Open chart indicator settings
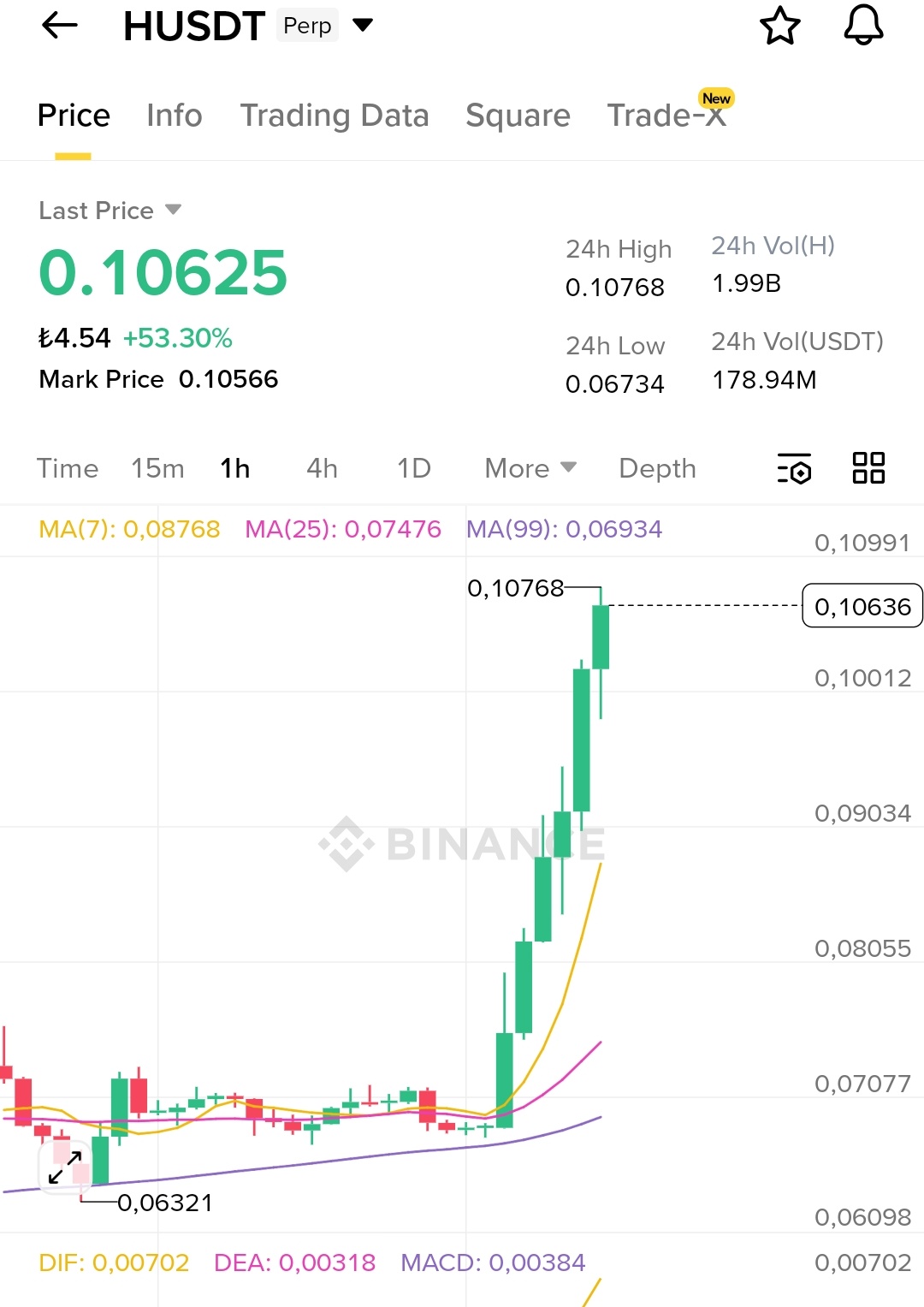The image size is (924, 1307). [794, 469]
